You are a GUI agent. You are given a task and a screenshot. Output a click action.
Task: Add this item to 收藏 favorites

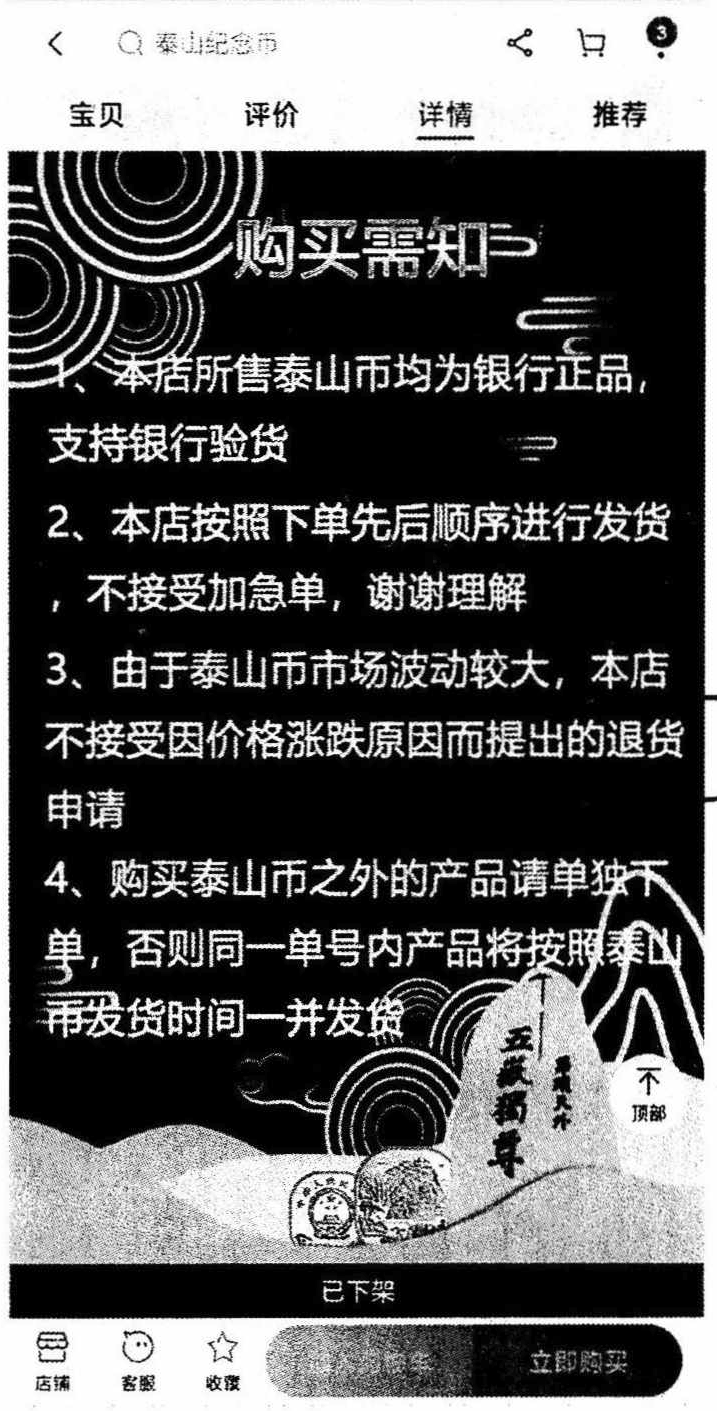[x=223, y=1362]
